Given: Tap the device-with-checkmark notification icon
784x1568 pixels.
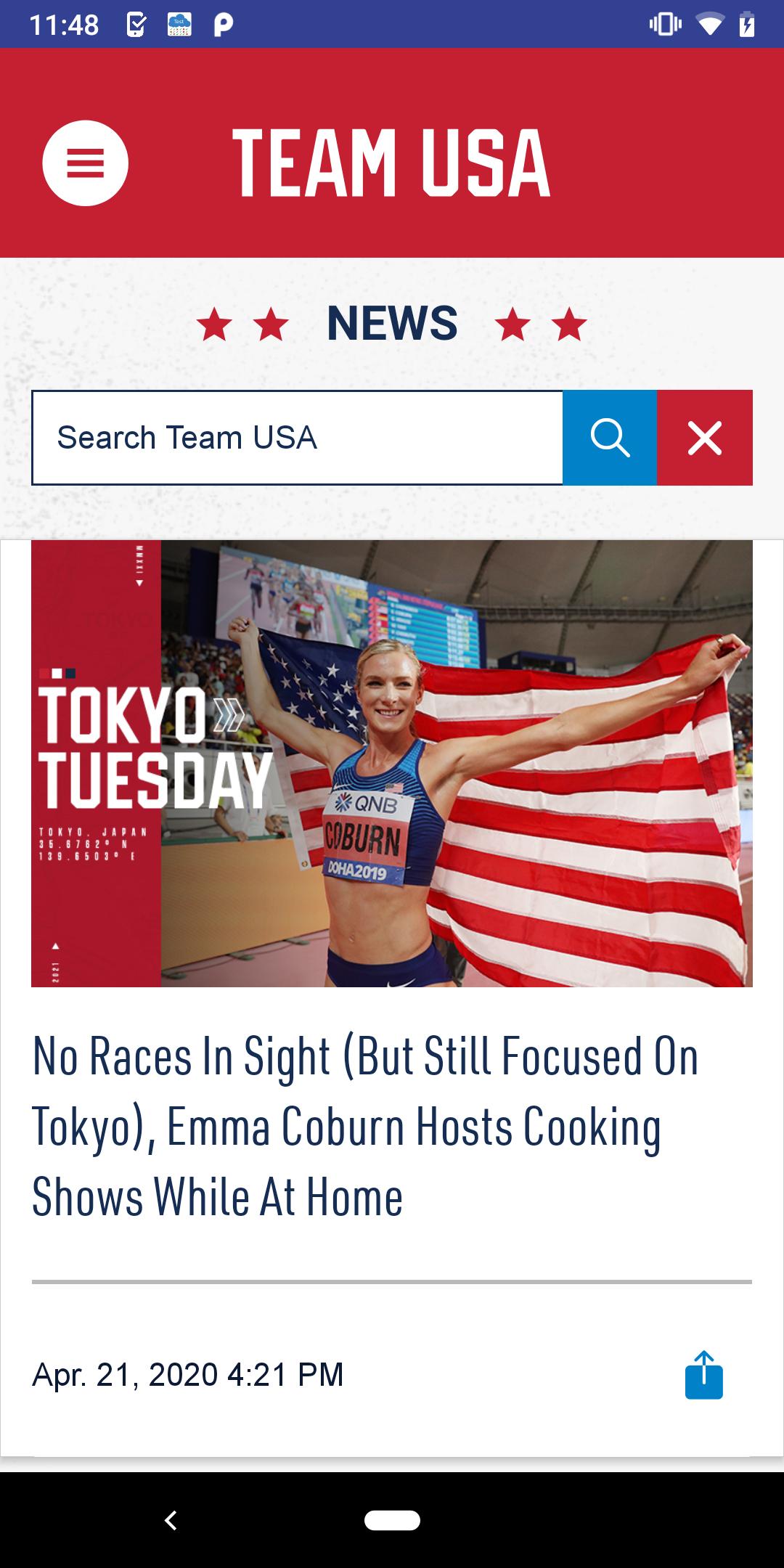Looking at the screenshot, I should (x=136, y=23).
